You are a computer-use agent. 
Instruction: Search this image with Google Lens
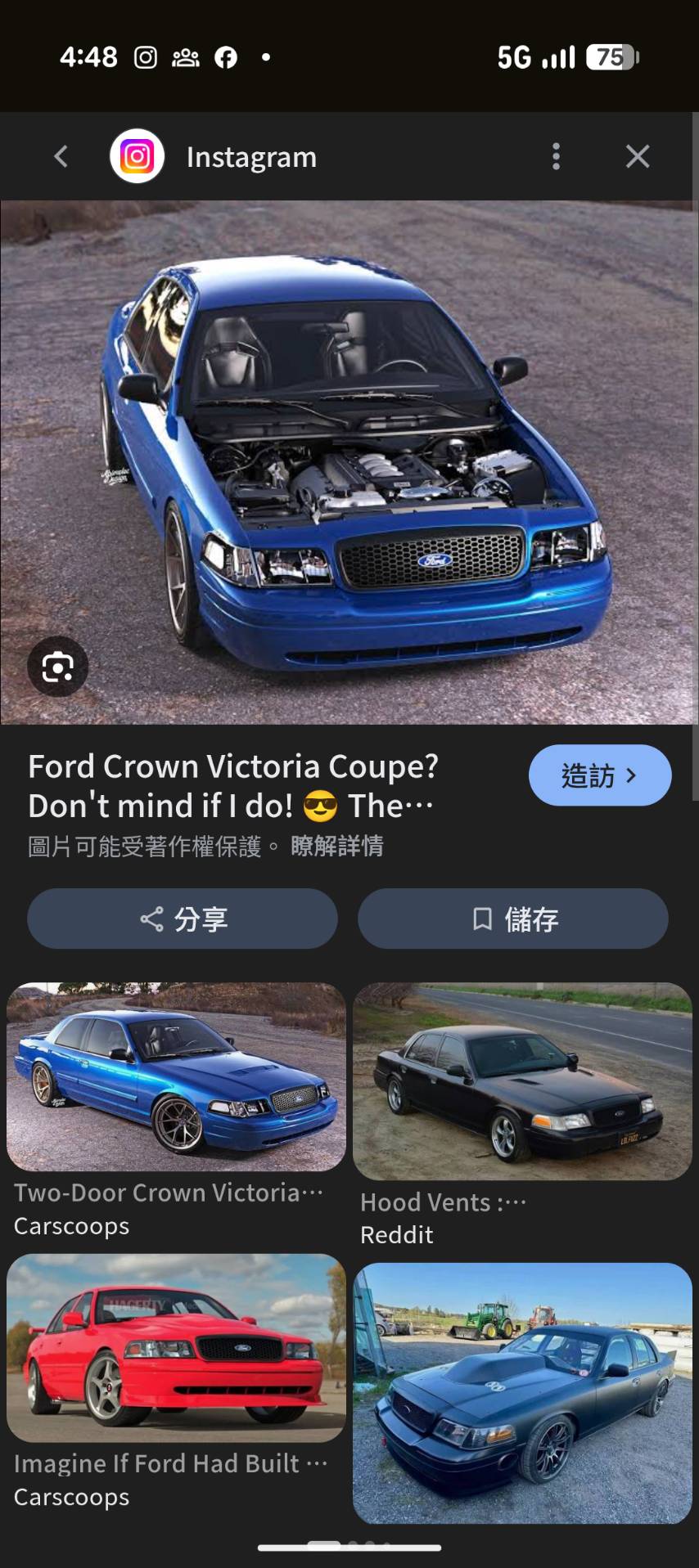(x=57, y=667)
